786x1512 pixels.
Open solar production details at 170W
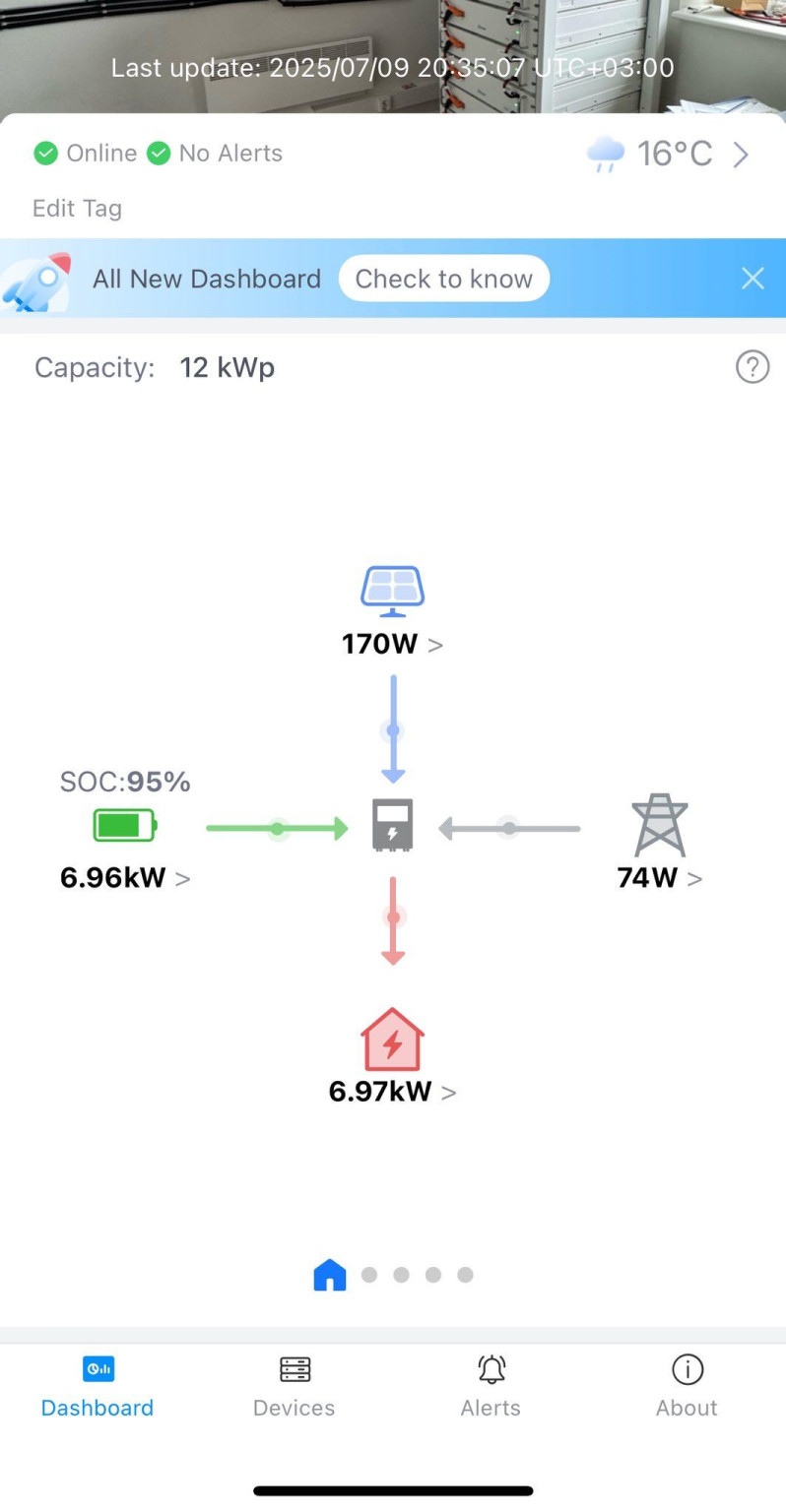point(392,644)
